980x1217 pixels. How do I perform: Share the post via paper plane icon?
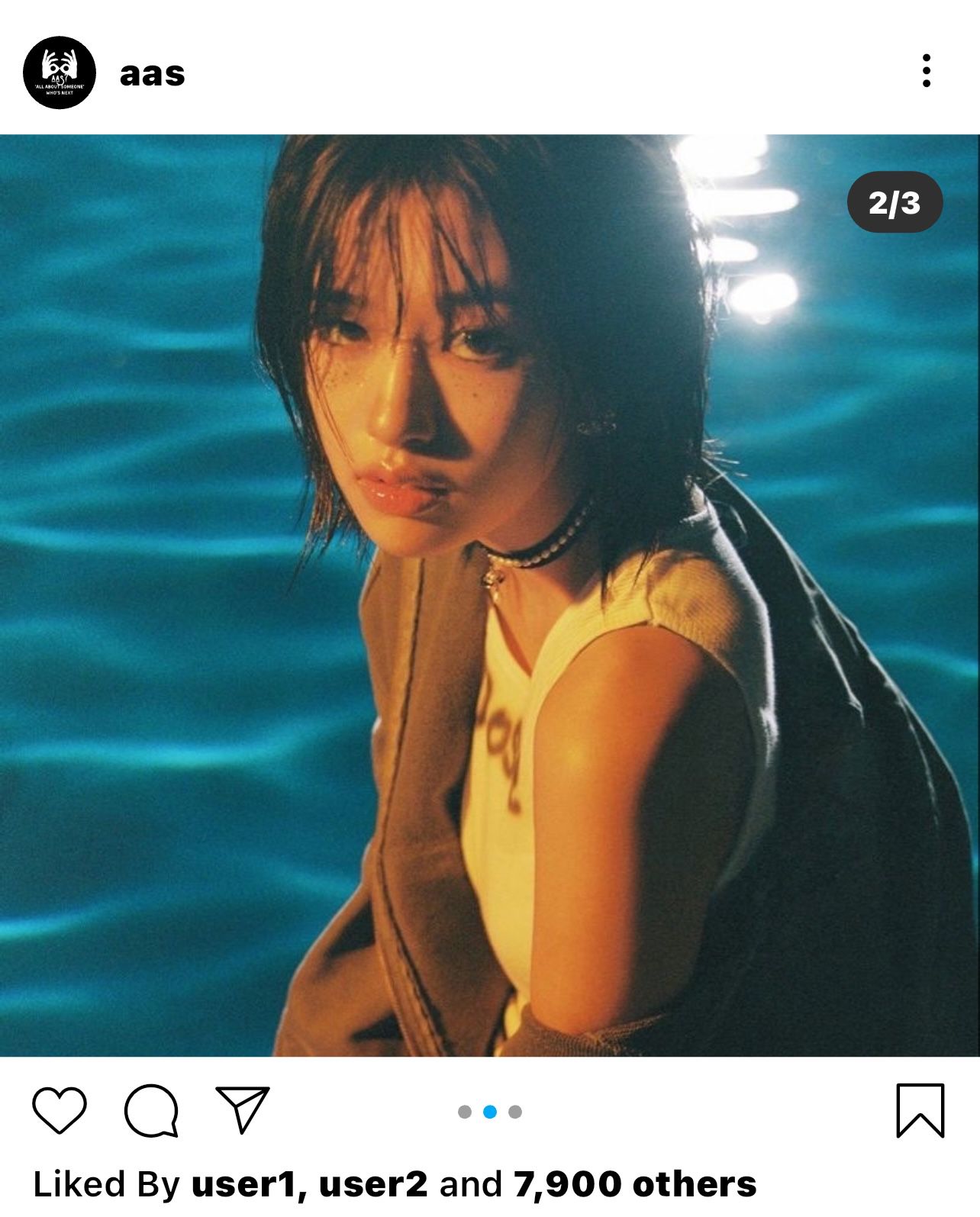[243, 1109]
